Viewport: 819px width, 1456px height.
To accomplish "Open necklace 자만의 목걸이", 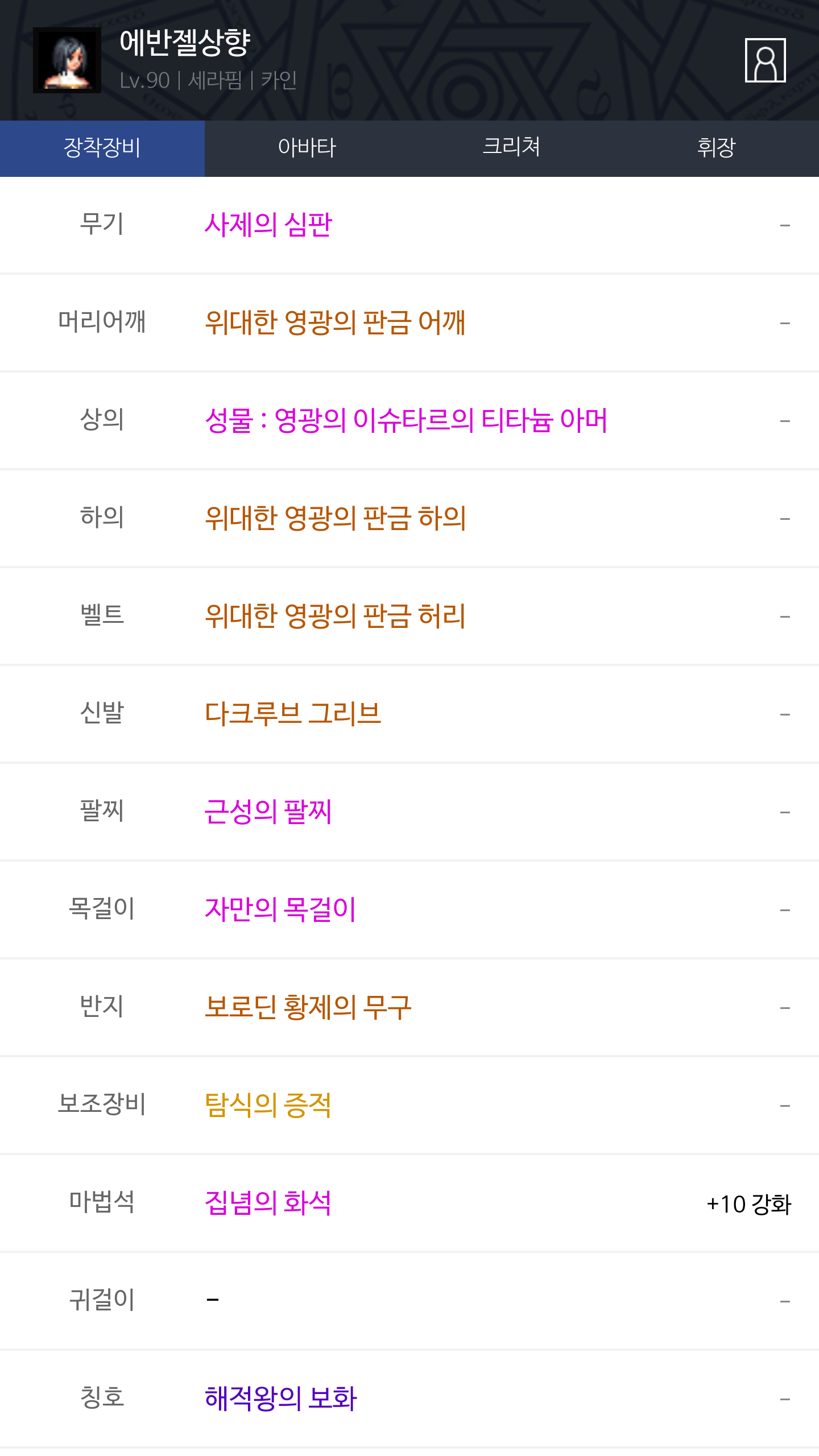I will pos(280,909).
